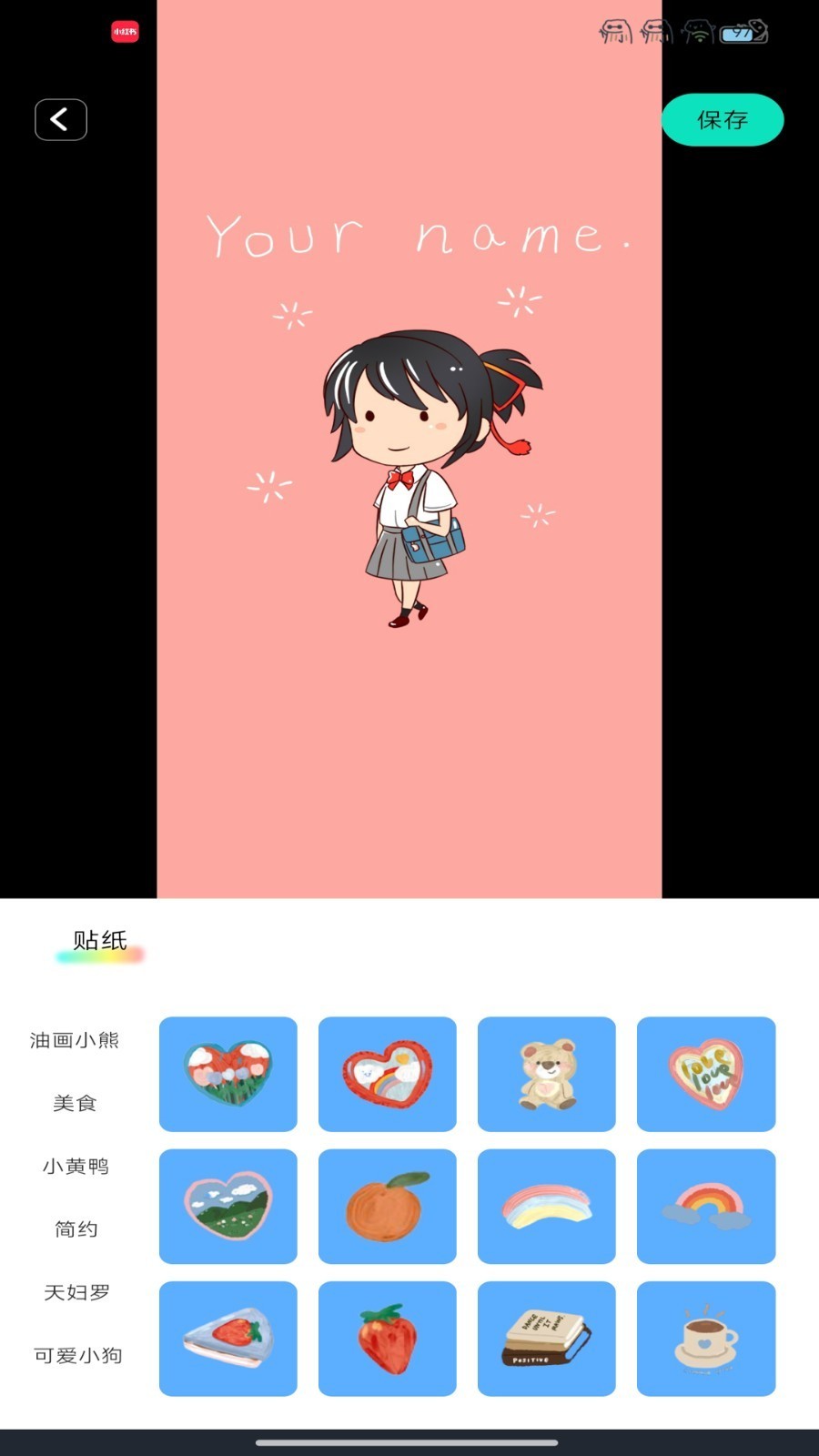The image size is (819, 1456).
Task: Select the teddy bear sticker
Action: pos(546,1074)
